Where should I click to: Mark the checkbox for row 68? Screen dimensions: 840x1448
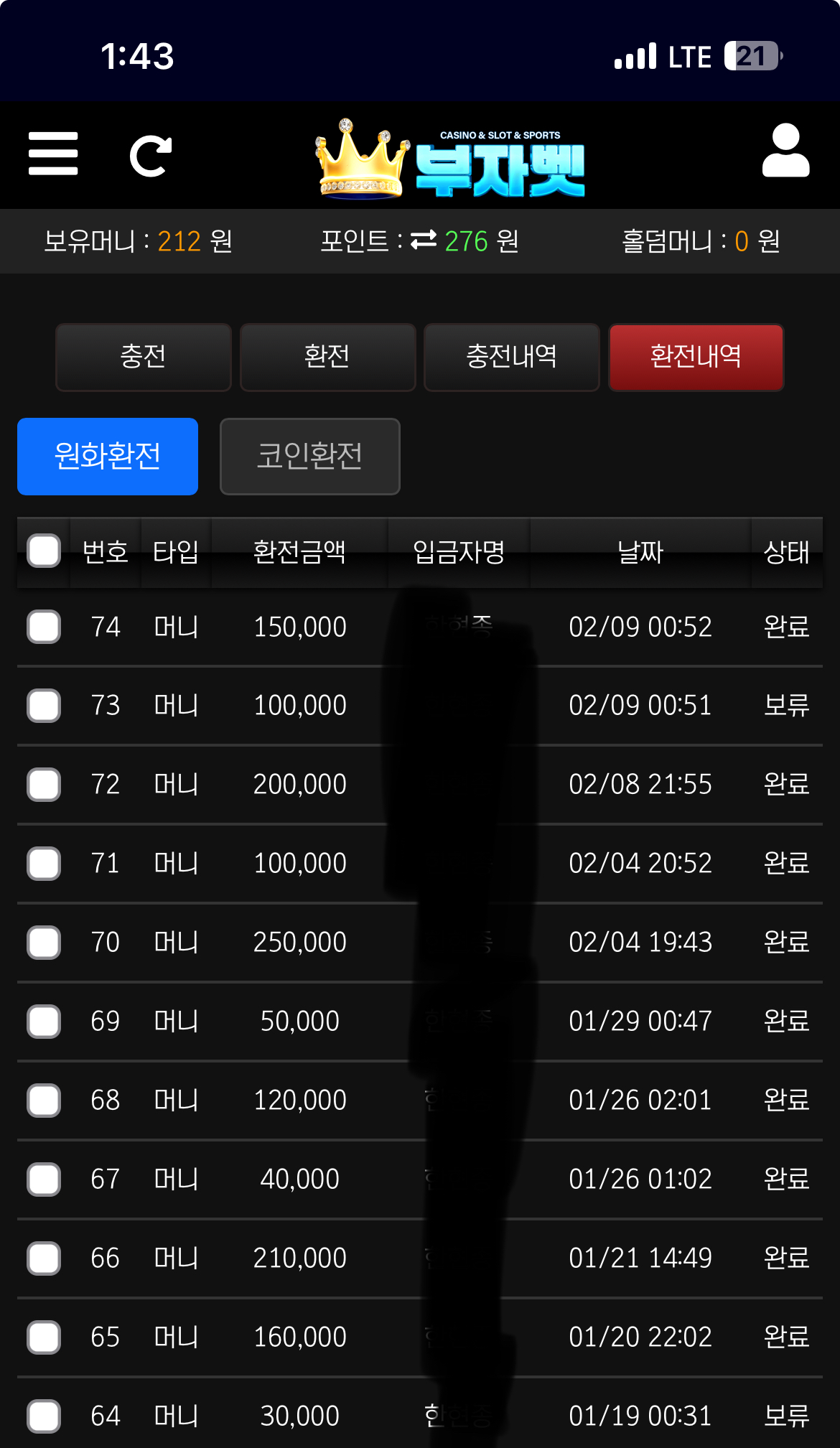click(x=44, y=1101)
